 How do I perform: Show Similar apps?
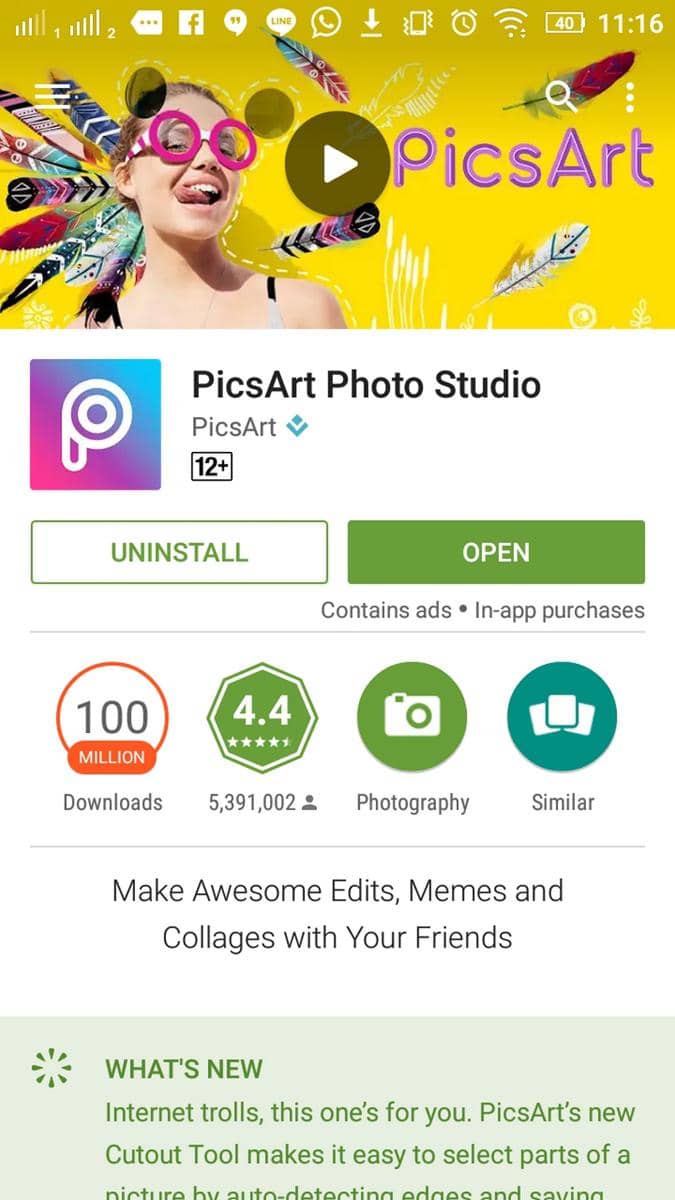(562, 717)
